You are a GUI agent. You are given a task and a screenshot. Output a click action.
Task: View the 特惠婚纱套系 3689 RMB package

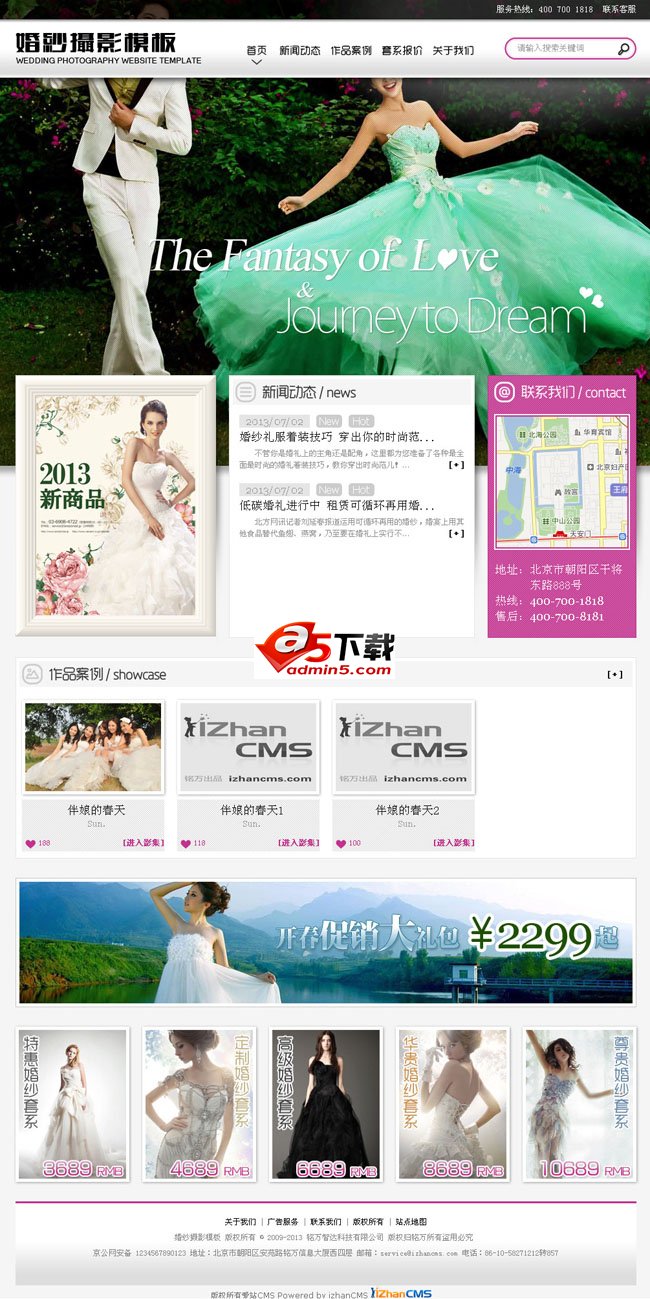(x=73, y=1104)
